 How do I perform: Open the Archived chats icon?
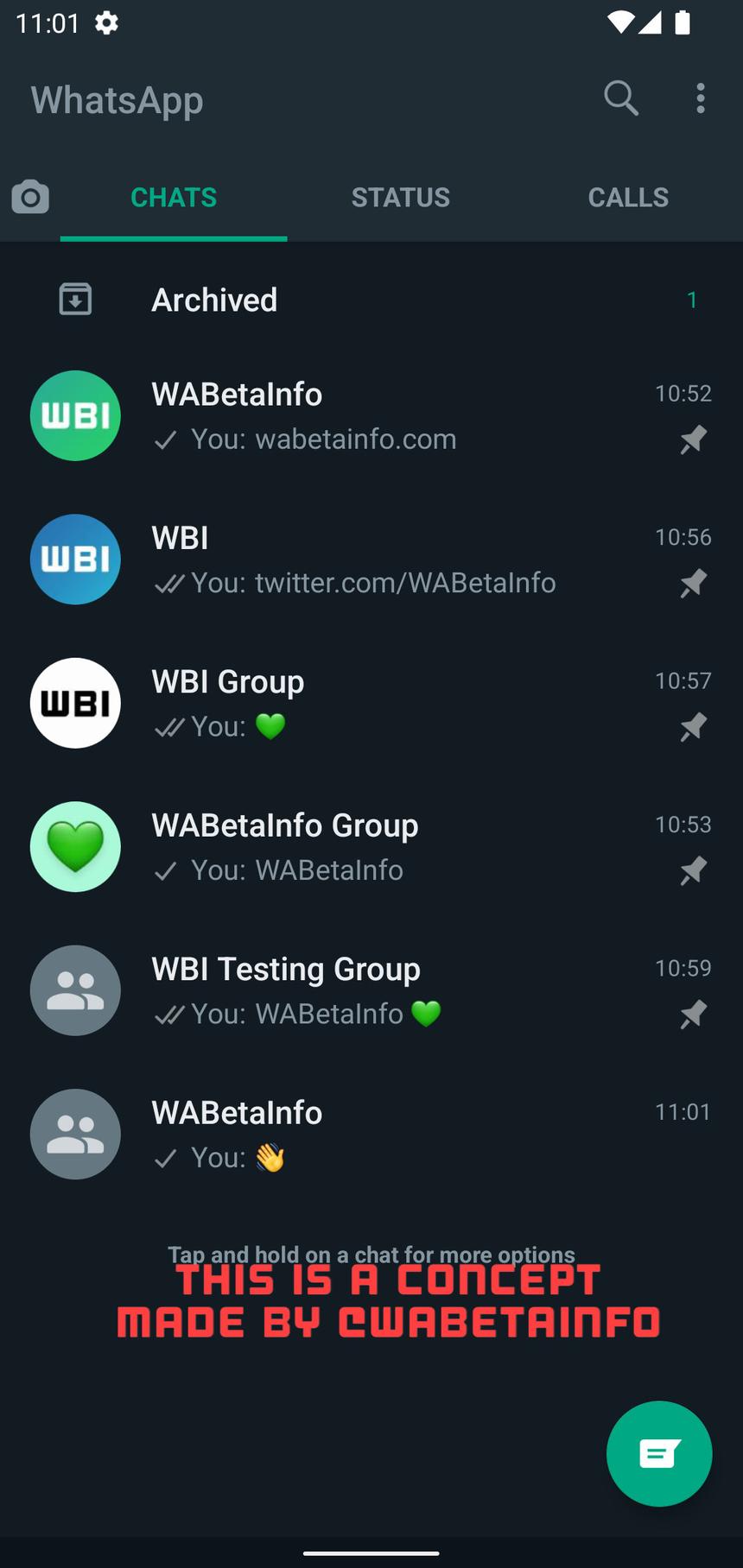click(75, 299)
